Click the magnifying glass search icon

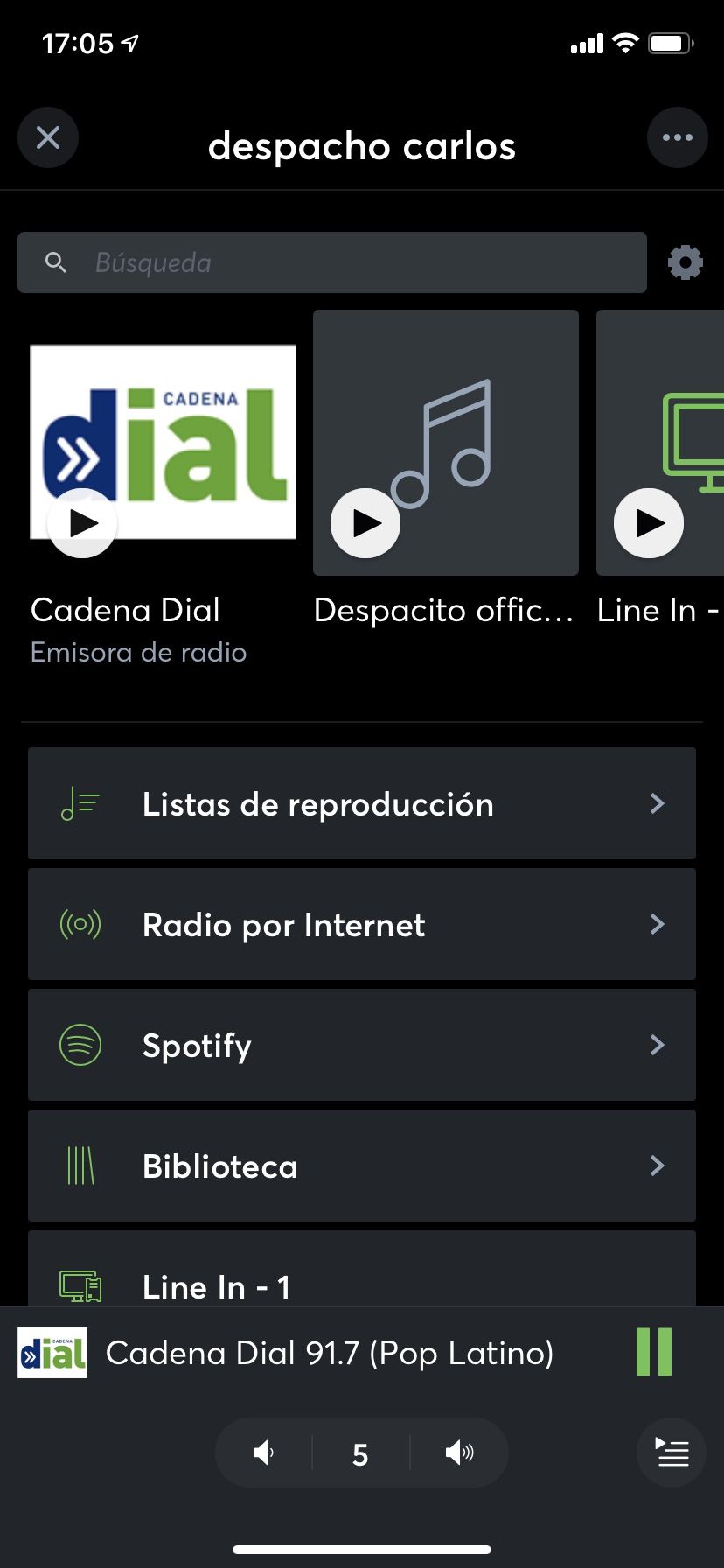[x=56, y=262]
